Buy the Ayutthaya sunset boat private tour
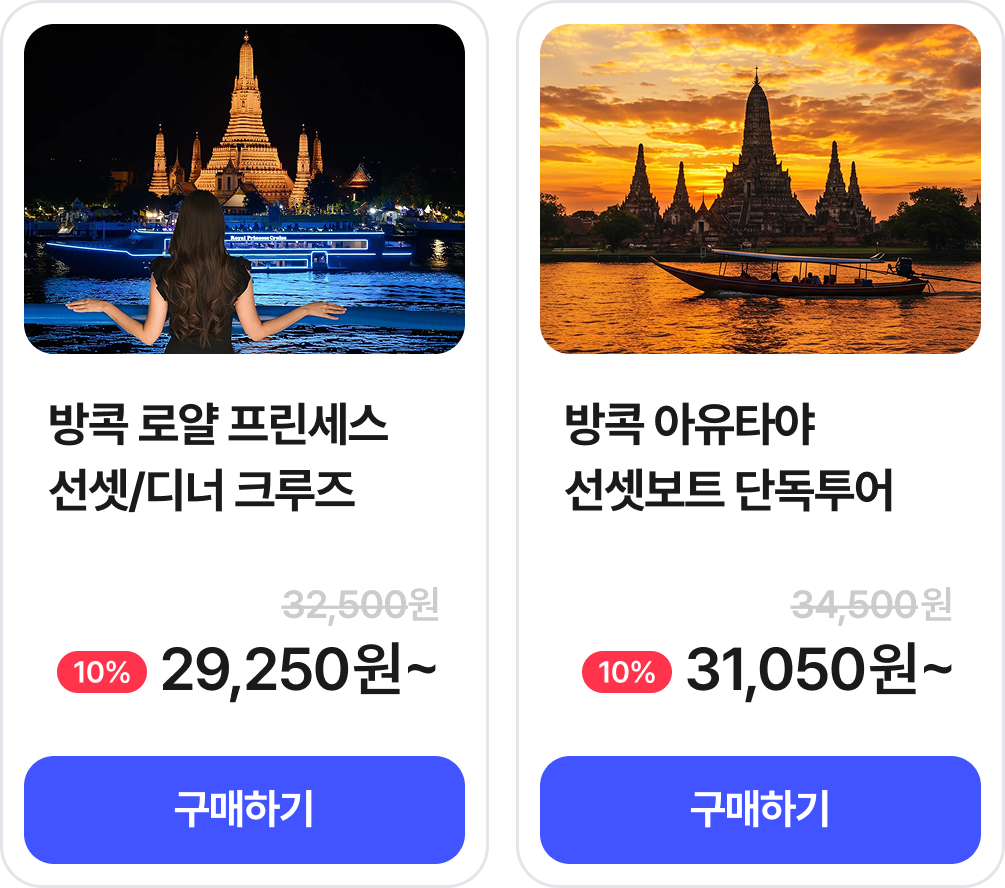 point(760,809)
